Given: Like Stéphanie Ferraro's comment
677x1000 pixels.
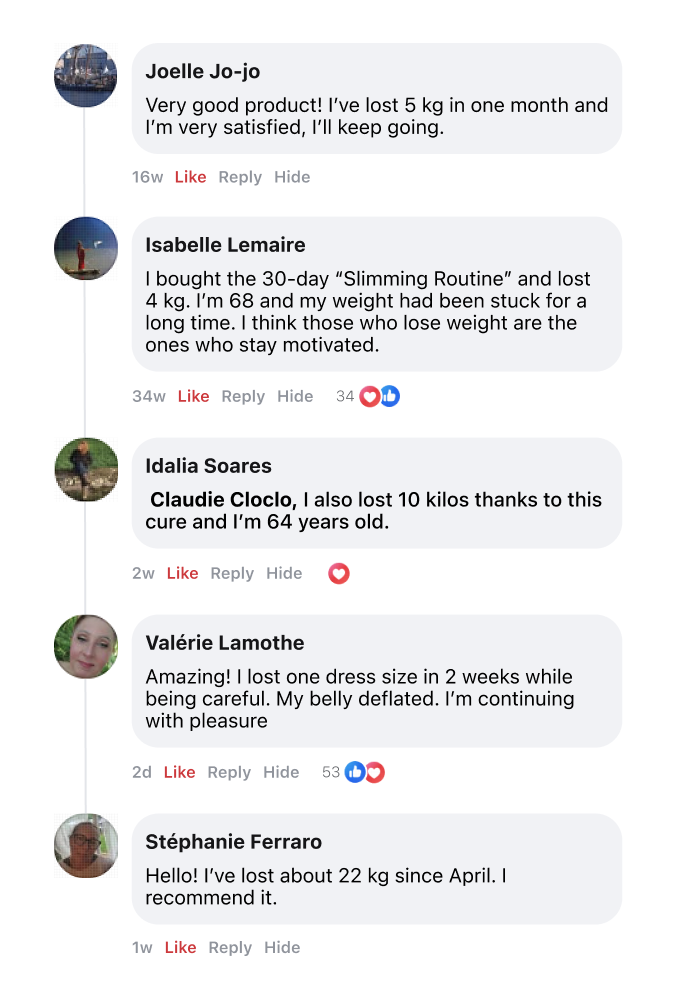Looking at the screenshot, I should (180, 947).
